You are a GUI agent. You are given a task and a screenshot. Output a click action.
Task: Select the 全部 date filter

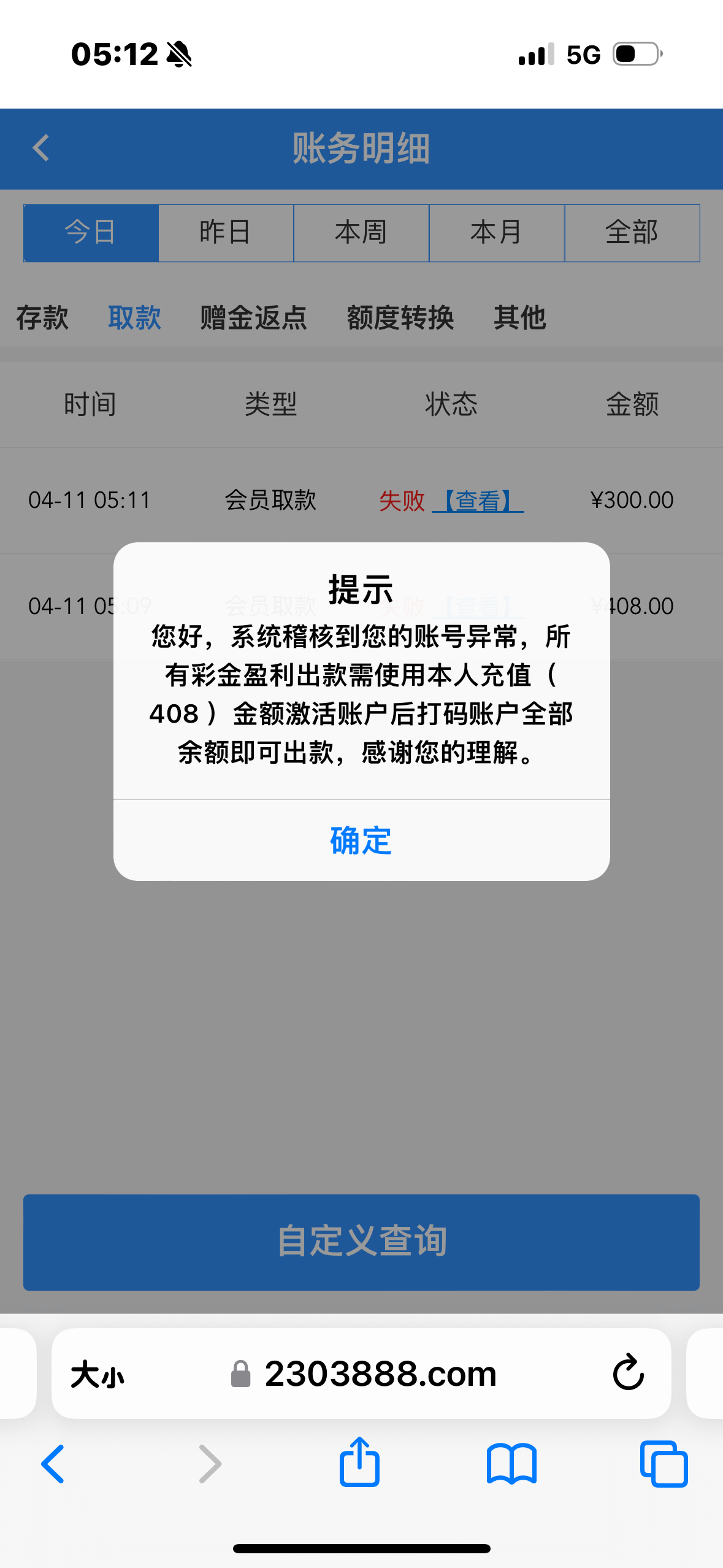(632, 233)
